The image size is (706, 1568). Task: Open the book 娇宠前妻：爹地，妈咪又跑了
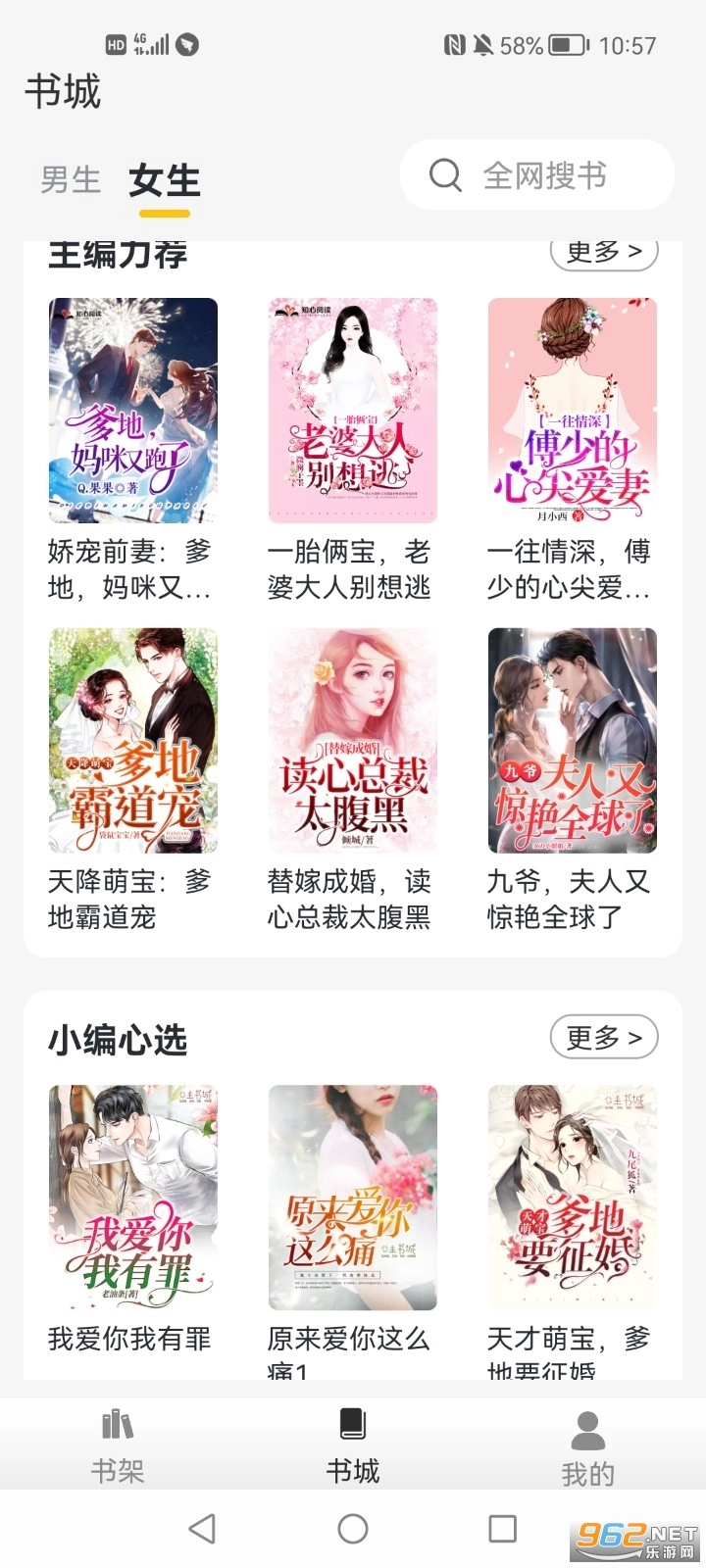(x=133, y=411)
